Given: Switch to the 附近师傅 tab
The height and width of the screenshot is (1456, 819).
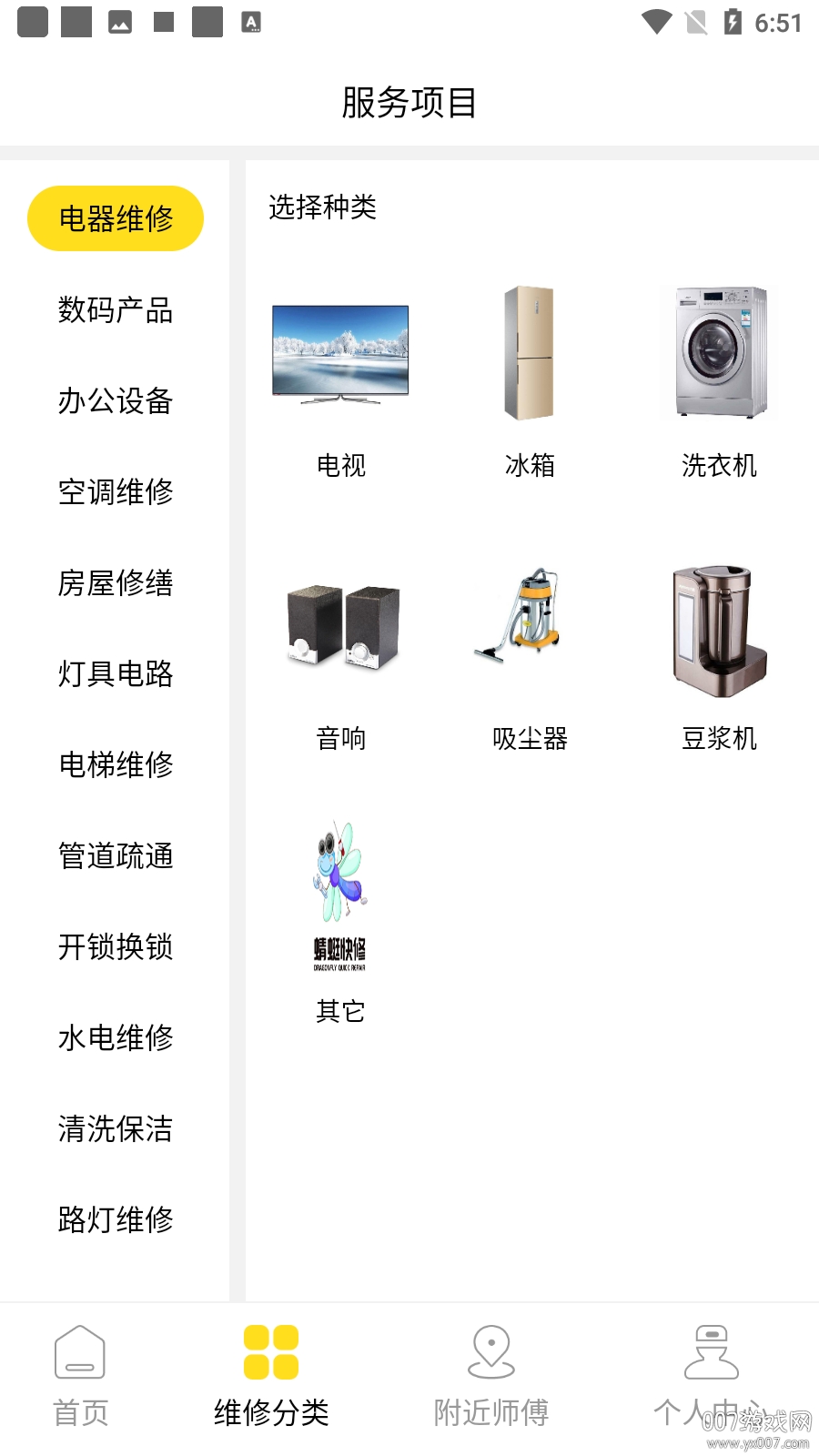Looking at the screenshot, I should (x=491, y=1376).
